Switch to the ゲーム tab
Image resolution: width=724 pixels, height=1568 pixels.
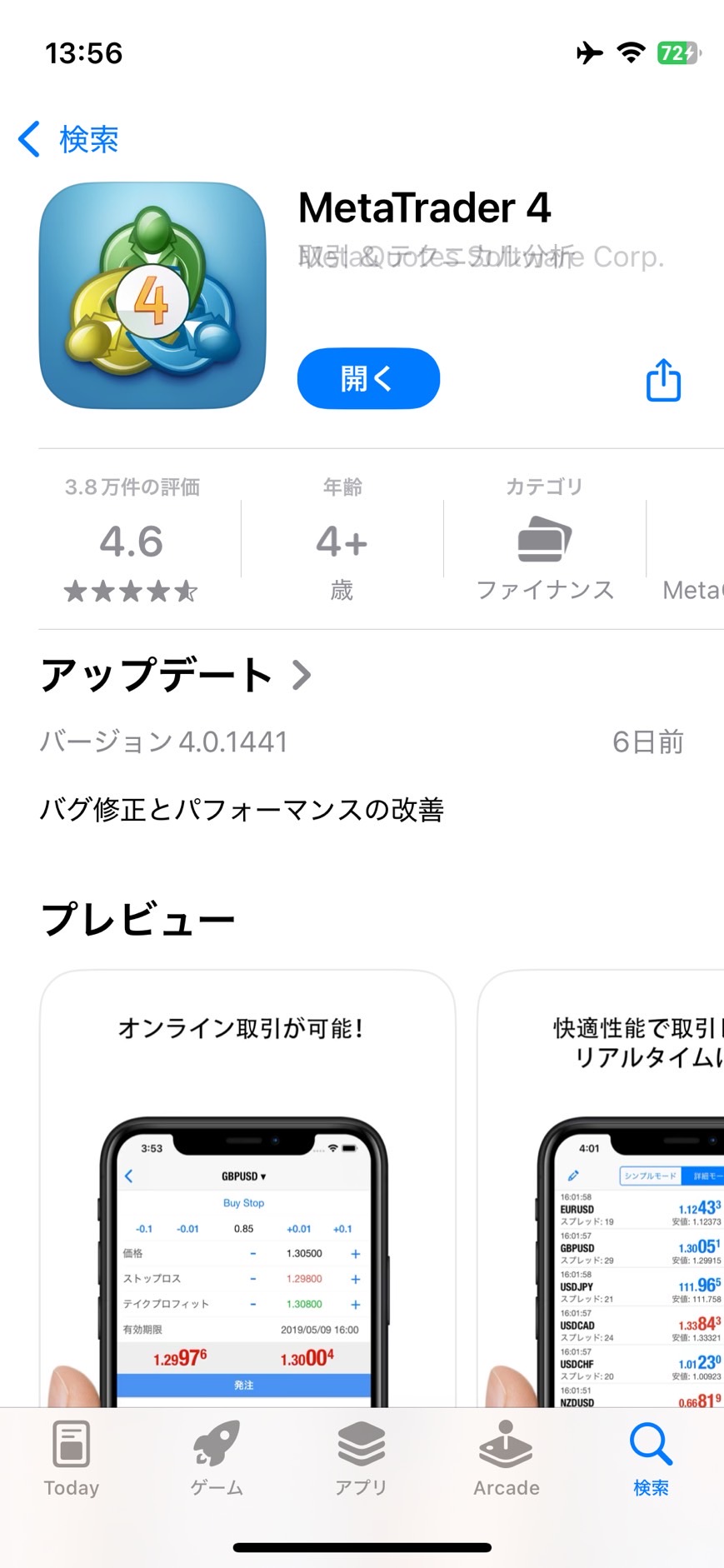217,1458
